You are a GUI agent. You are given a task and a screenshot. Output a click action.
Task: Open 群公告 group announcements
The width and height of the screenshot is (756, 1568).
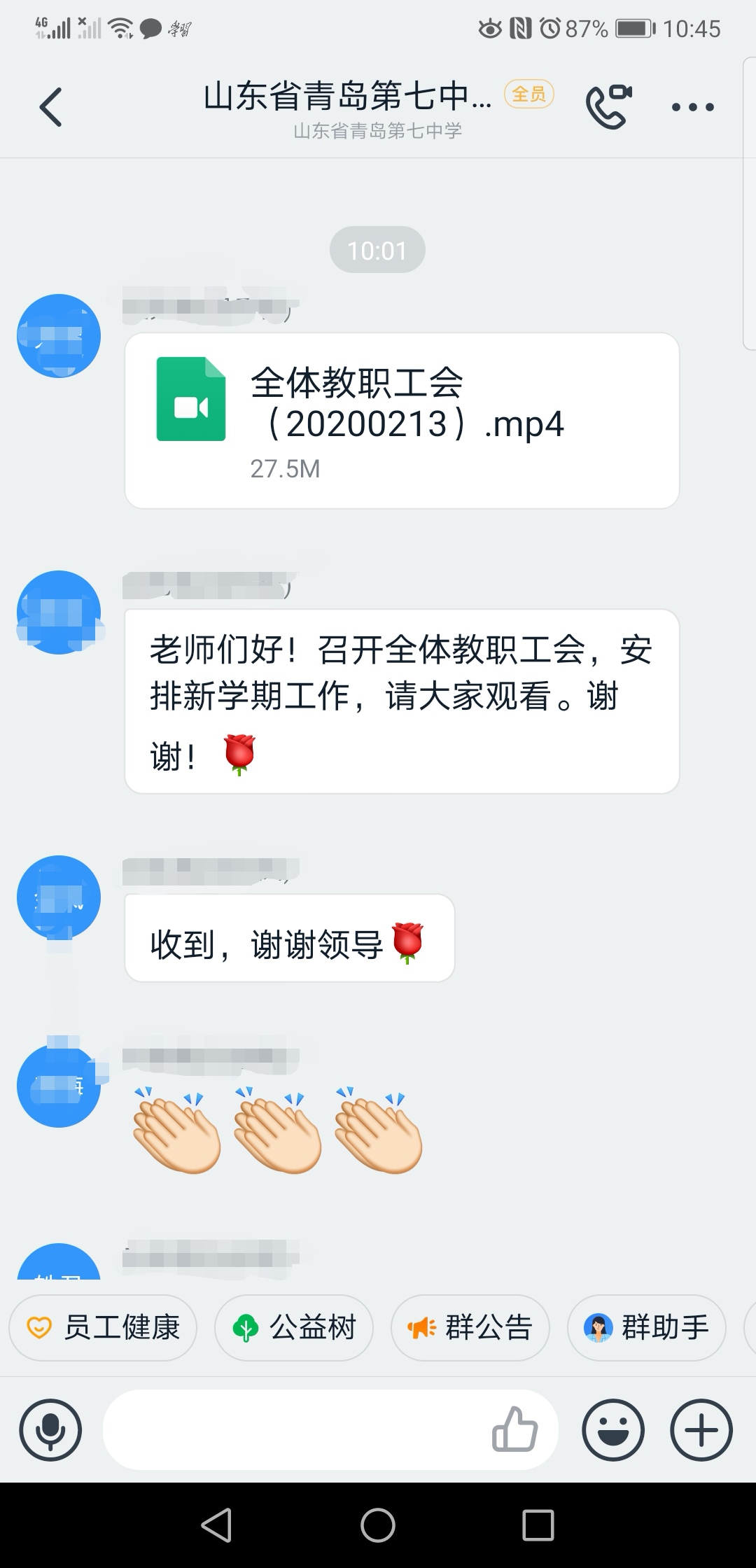470,1327
